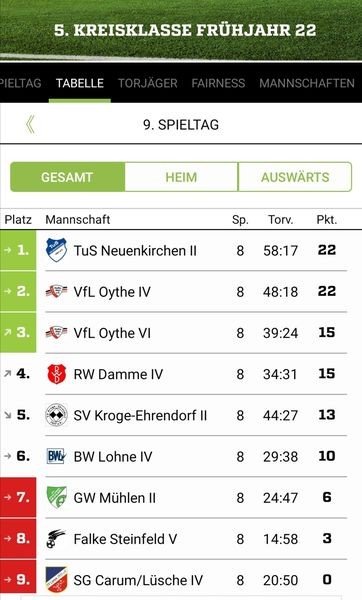The image size is (362, 600).
Task: Switch to the Torjäger tab
Action: point(148,83)
